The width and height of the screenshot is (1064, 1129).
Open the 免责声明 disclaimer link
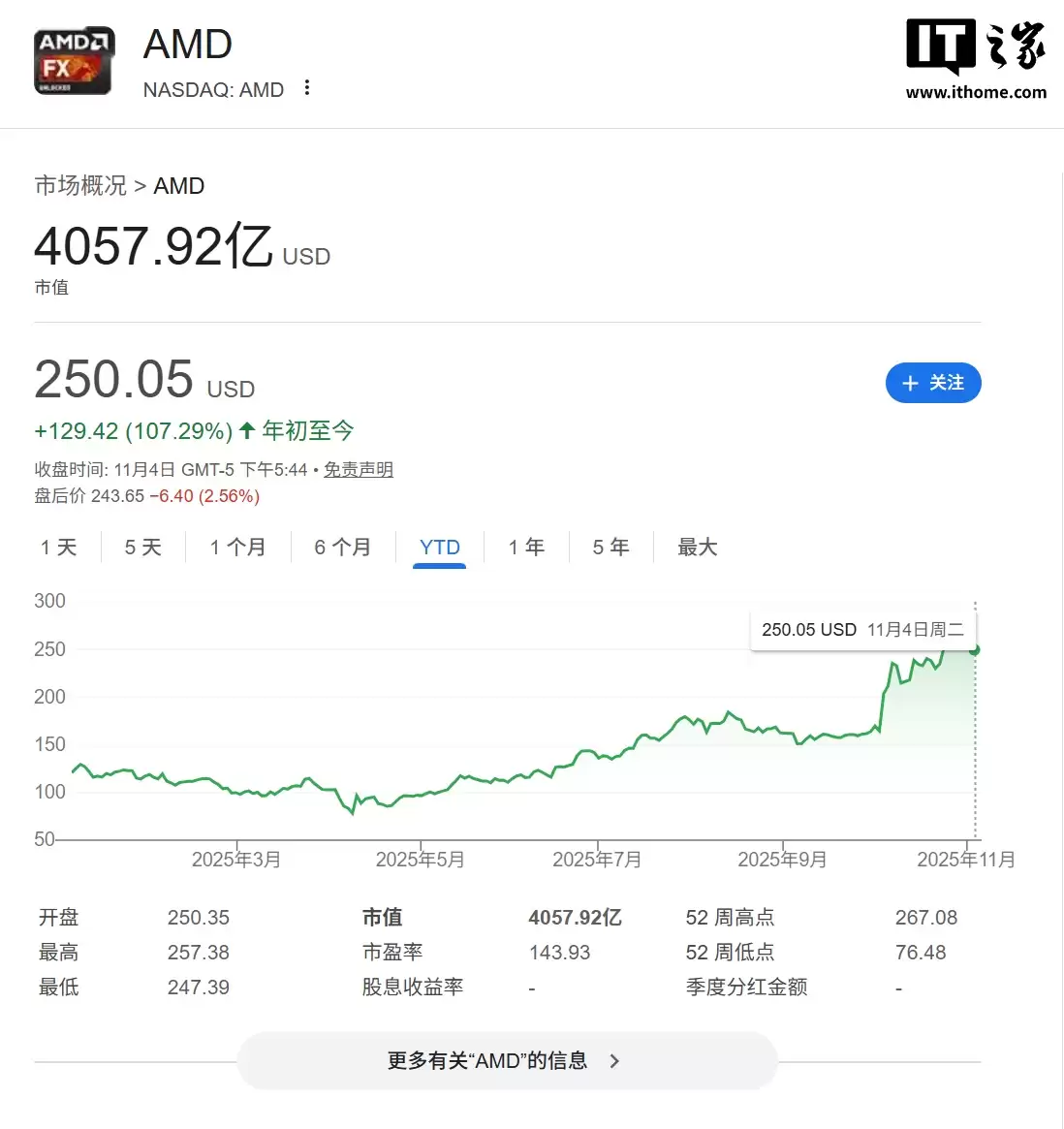click(359, 469)
